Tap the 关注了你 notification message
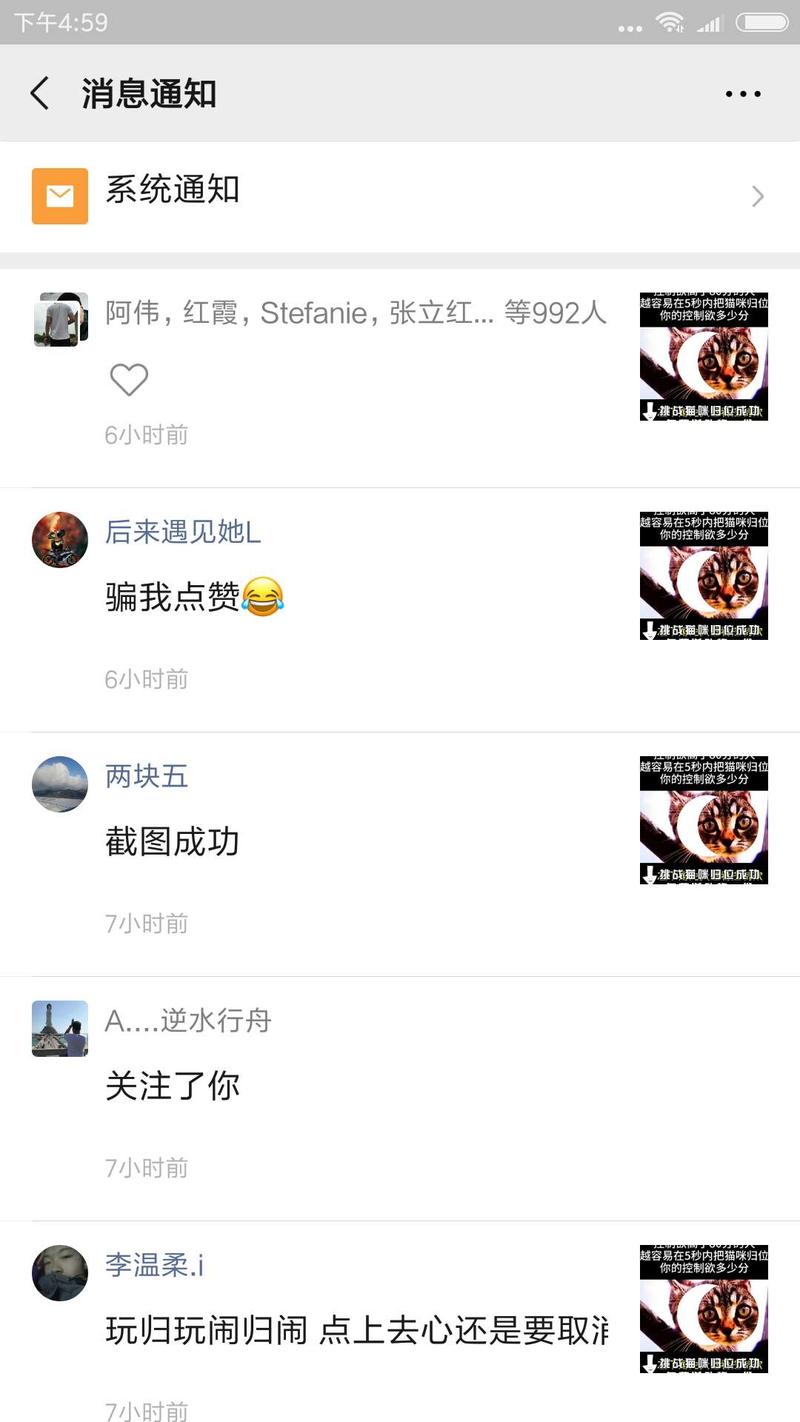 click(172, 1086)
